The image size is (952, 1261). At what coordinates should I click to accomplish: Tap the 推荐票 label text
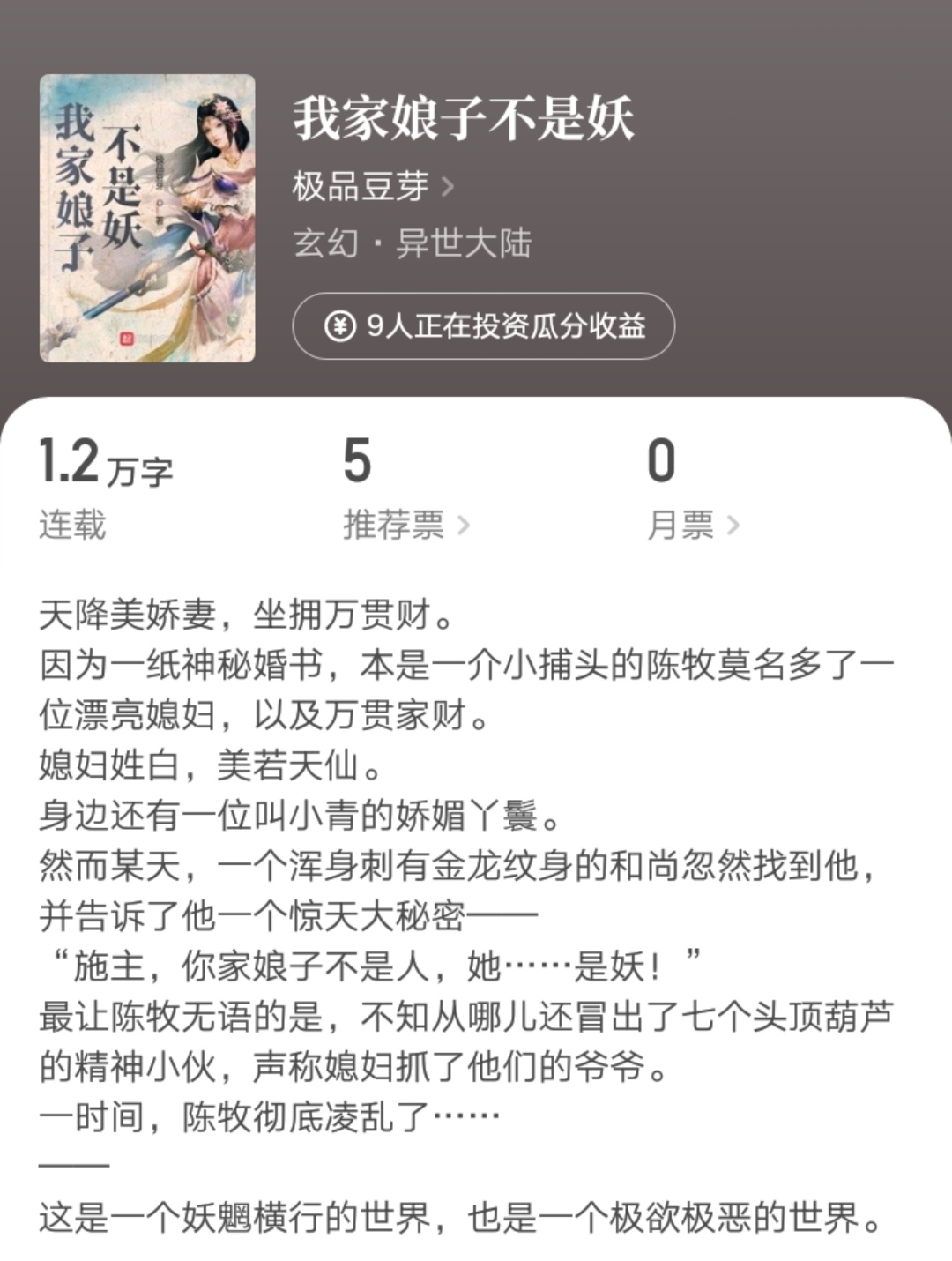pyautogui.click(x=392, y=522)
